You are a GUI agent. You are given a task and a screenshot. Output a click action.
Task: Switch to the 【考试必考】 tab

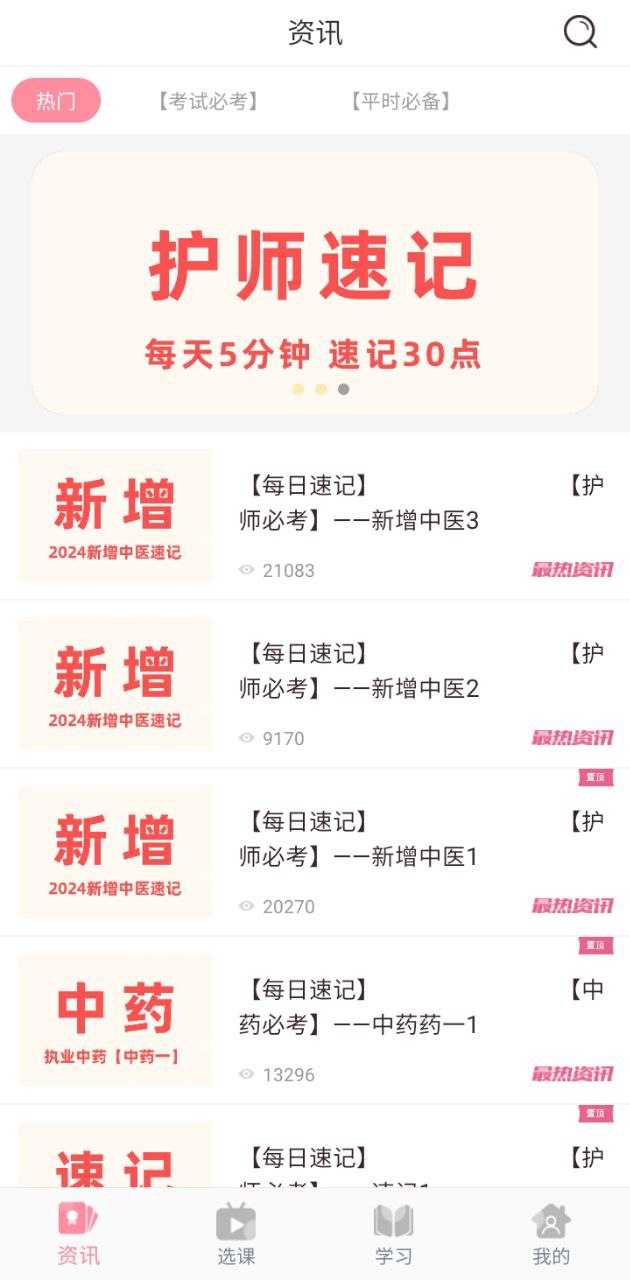[x=208, y=101]
